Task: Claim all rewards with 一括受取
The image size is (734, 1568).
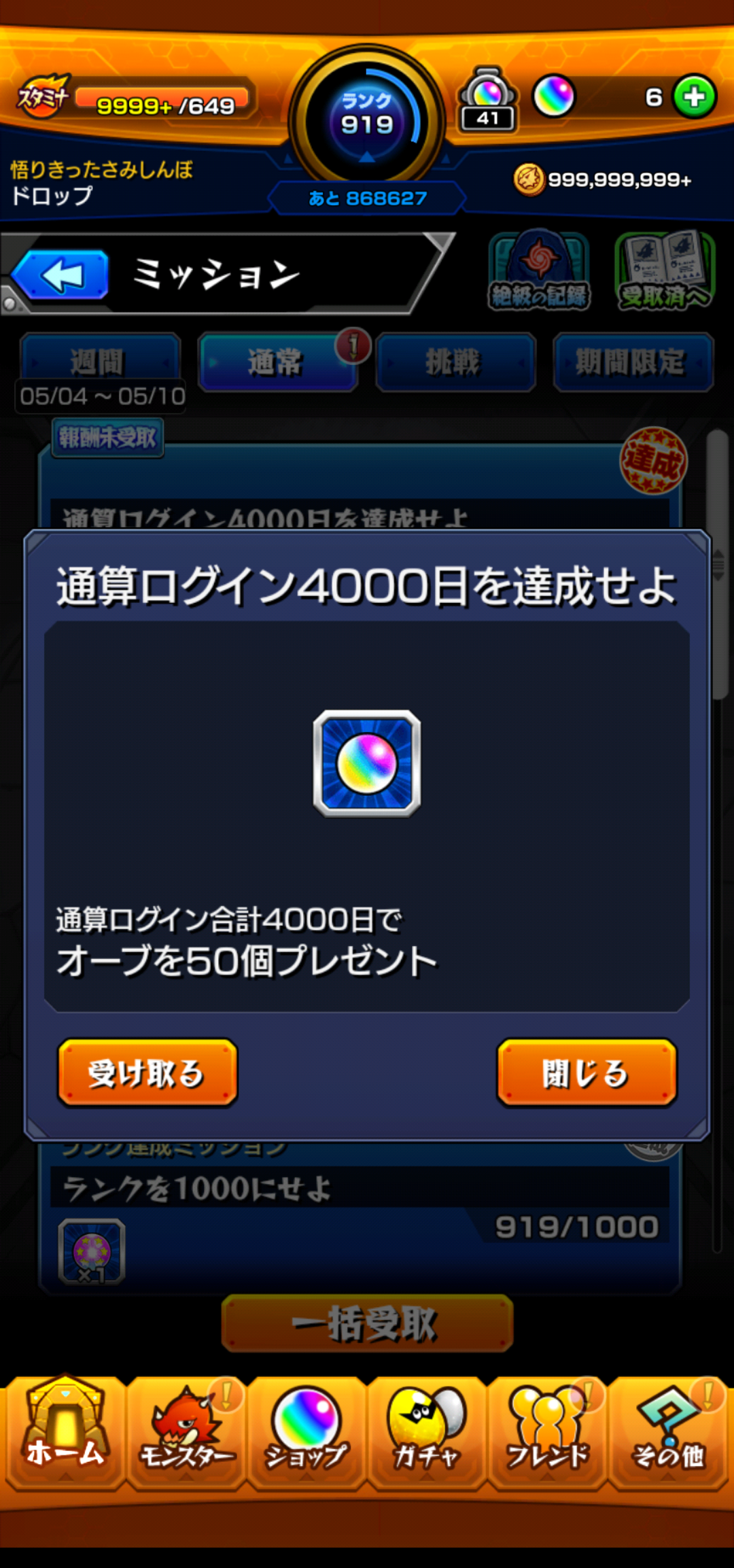Action: tap(367, 1323)
